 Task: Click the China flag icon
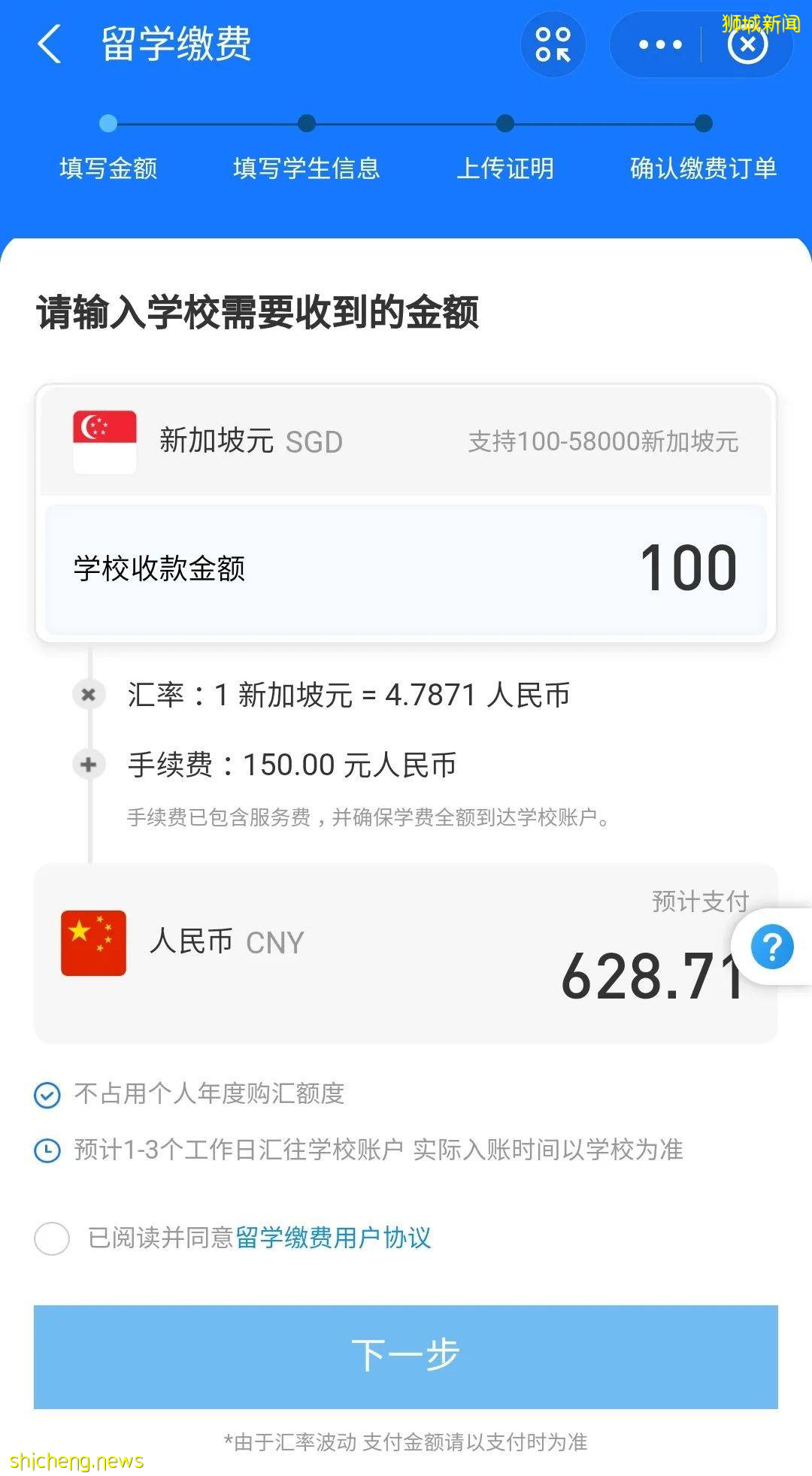[93, 943]
